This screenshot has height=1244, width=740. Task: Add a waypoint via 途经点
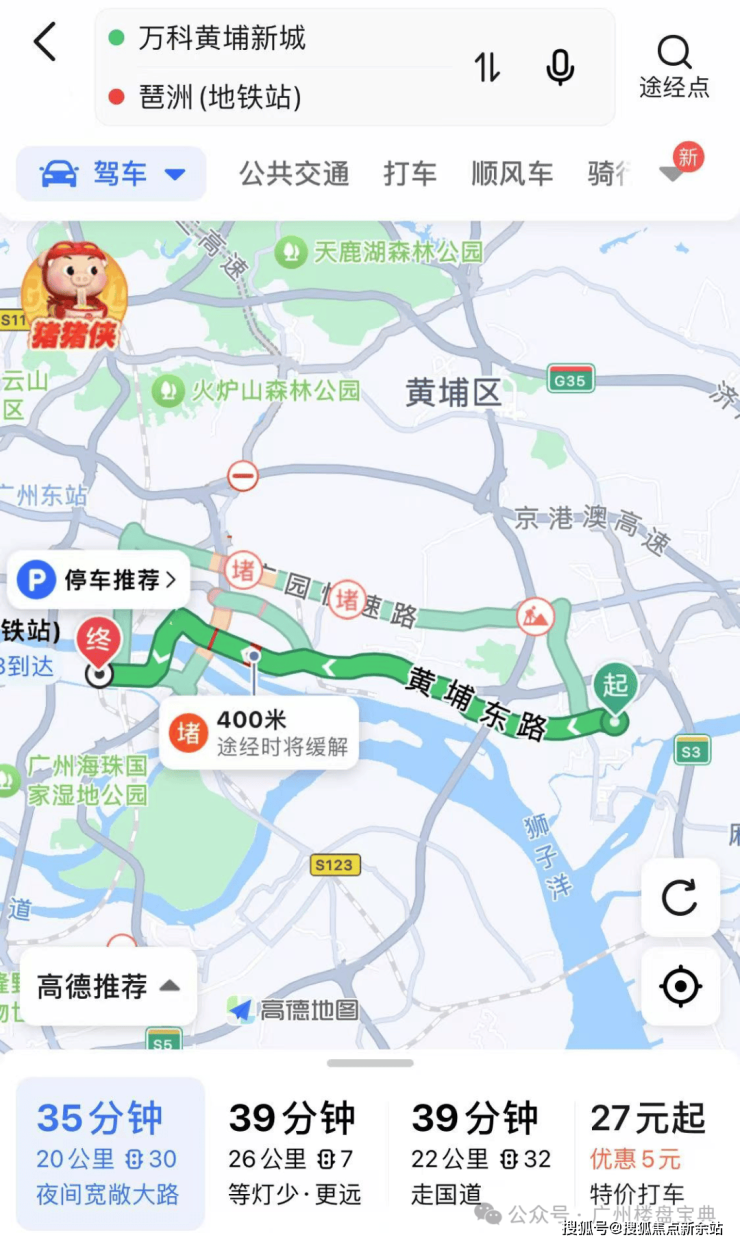[x=674, y=66]
